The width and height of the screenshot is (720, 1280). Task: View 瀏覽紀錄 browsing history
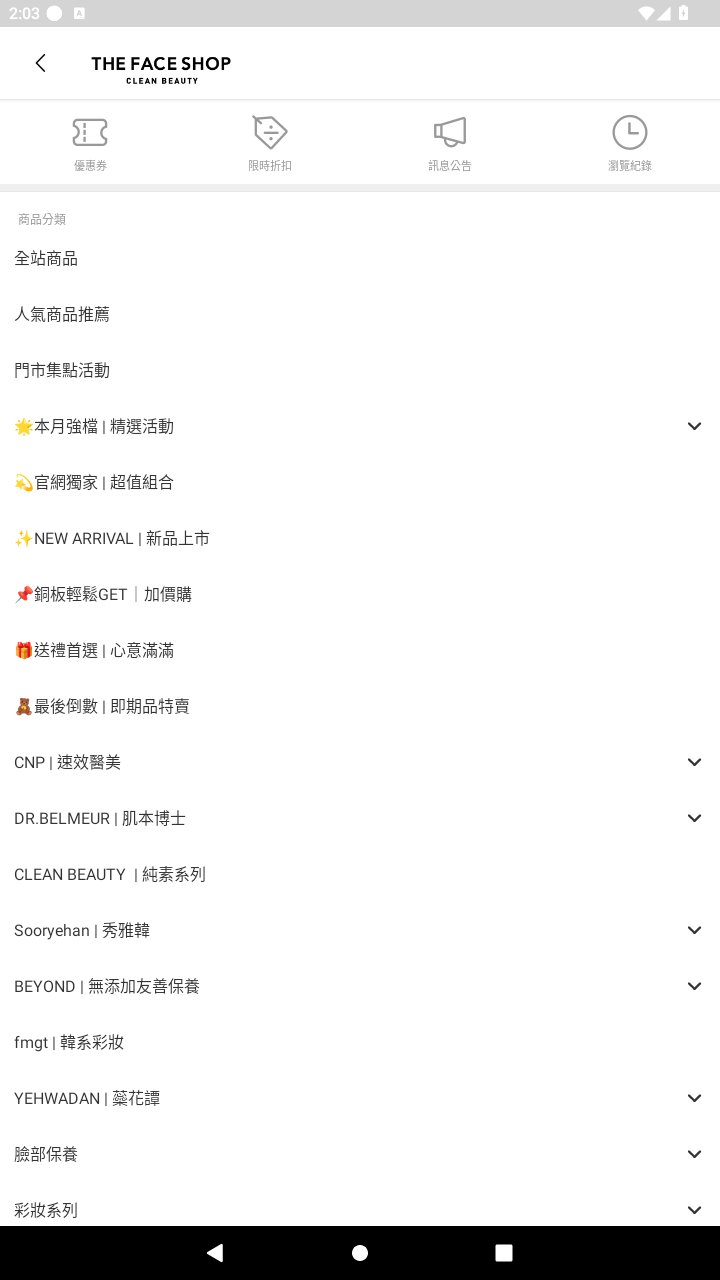click(x=629, y=143)
